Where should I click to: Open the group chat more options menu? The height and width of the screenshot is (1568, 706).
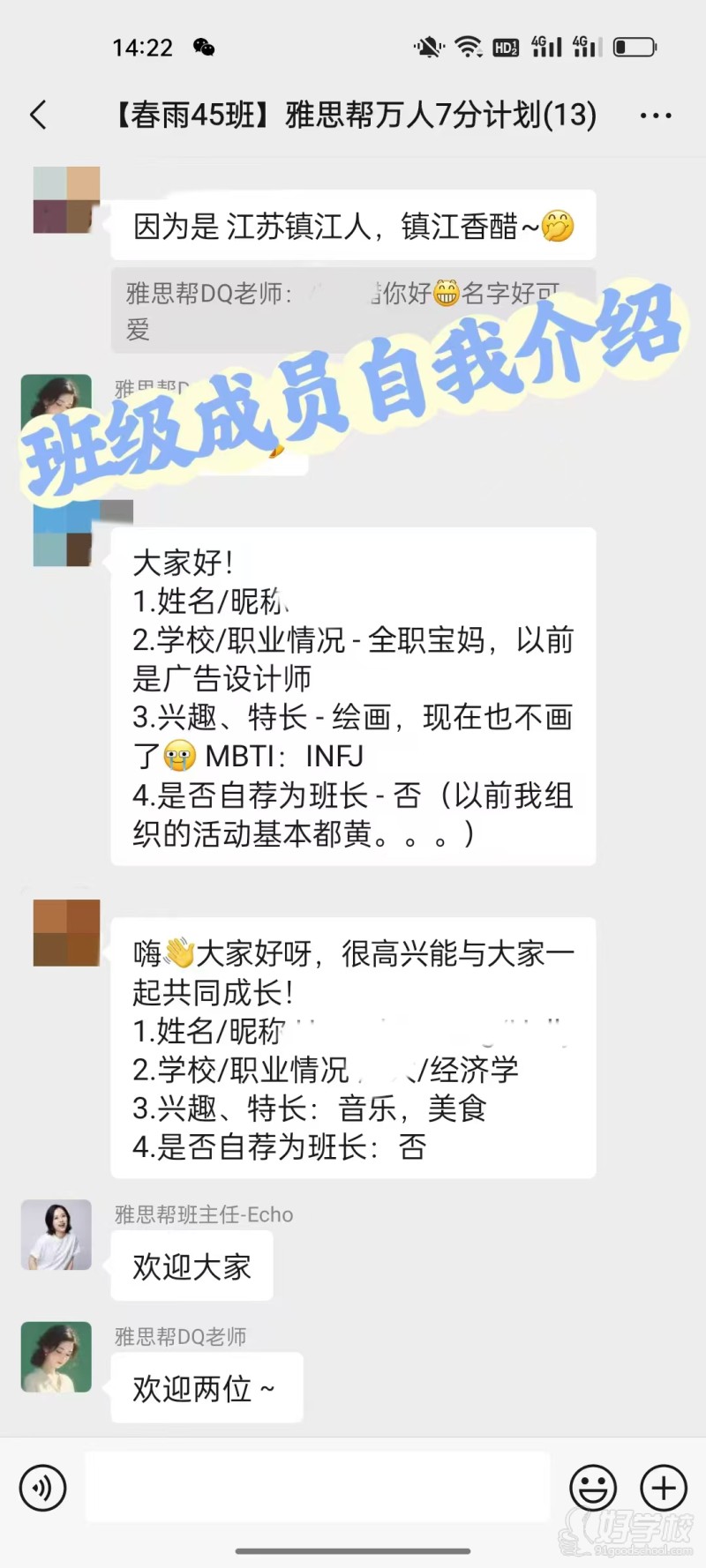(x=655, y=115)
